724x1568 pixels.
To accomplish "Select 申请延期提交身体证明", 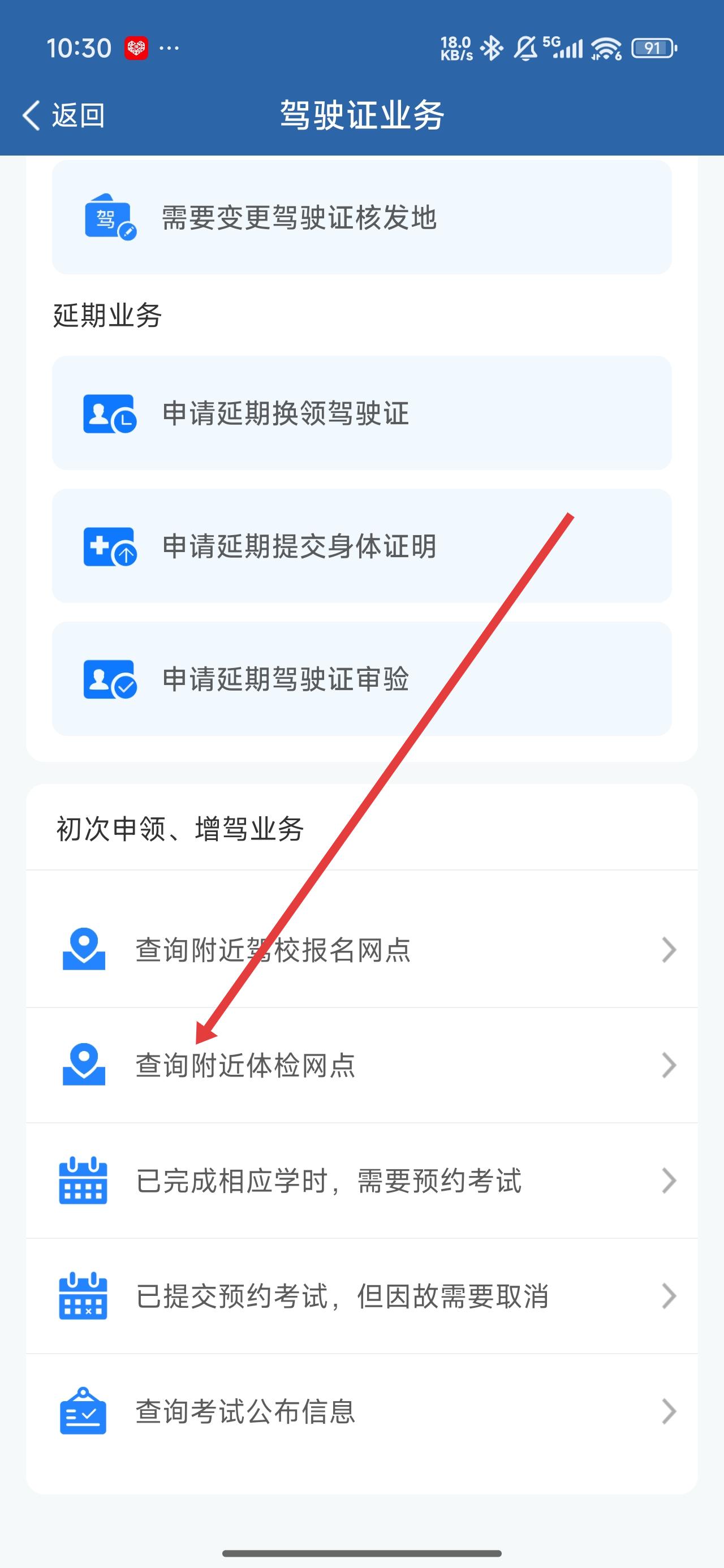I will [x=361, y=545].
